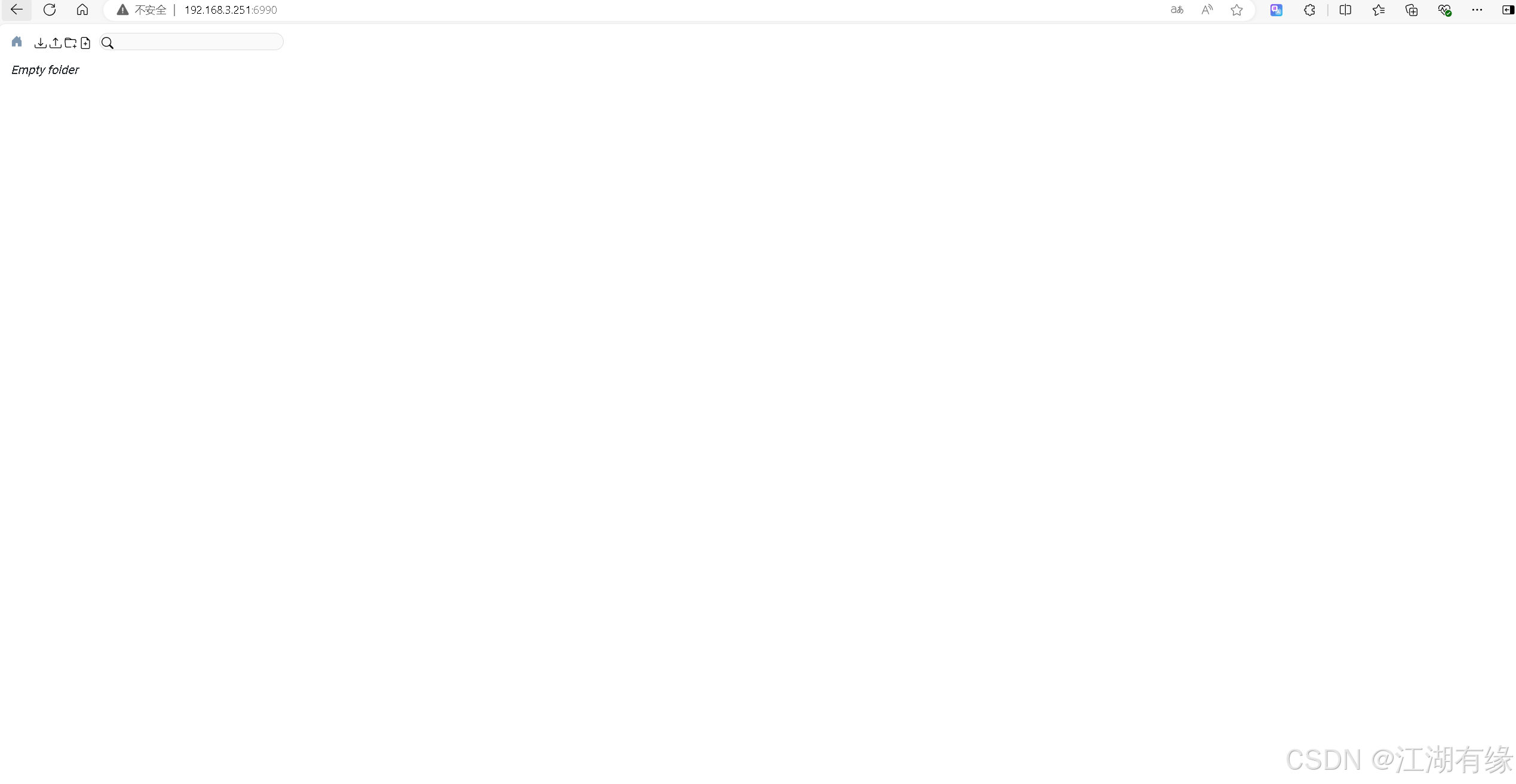
Task: Toggle split screen view
Action: 1345,10
